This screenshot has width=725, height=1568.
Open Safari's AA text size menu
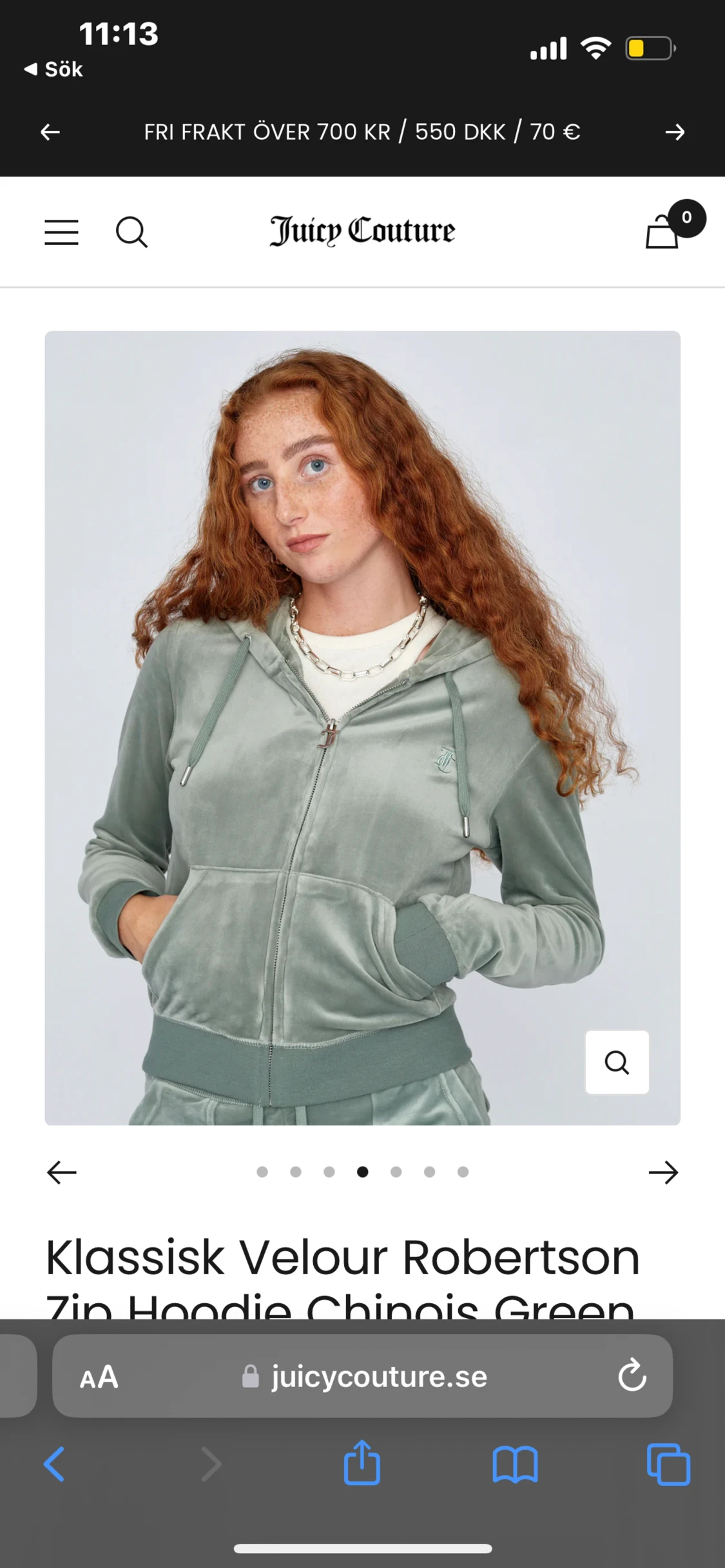(99, 1377)
